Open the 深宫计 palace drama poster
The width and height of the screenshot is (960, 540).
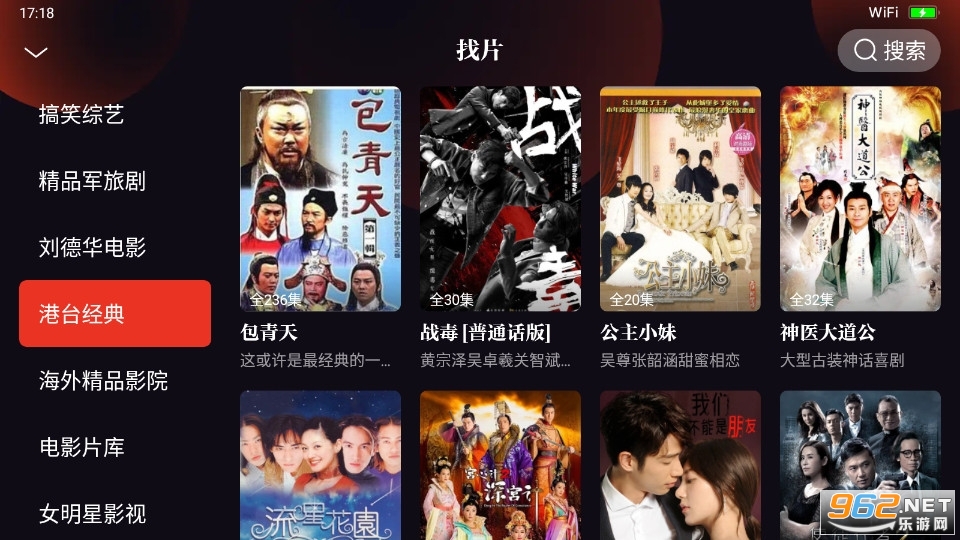(x=500, y=465)
